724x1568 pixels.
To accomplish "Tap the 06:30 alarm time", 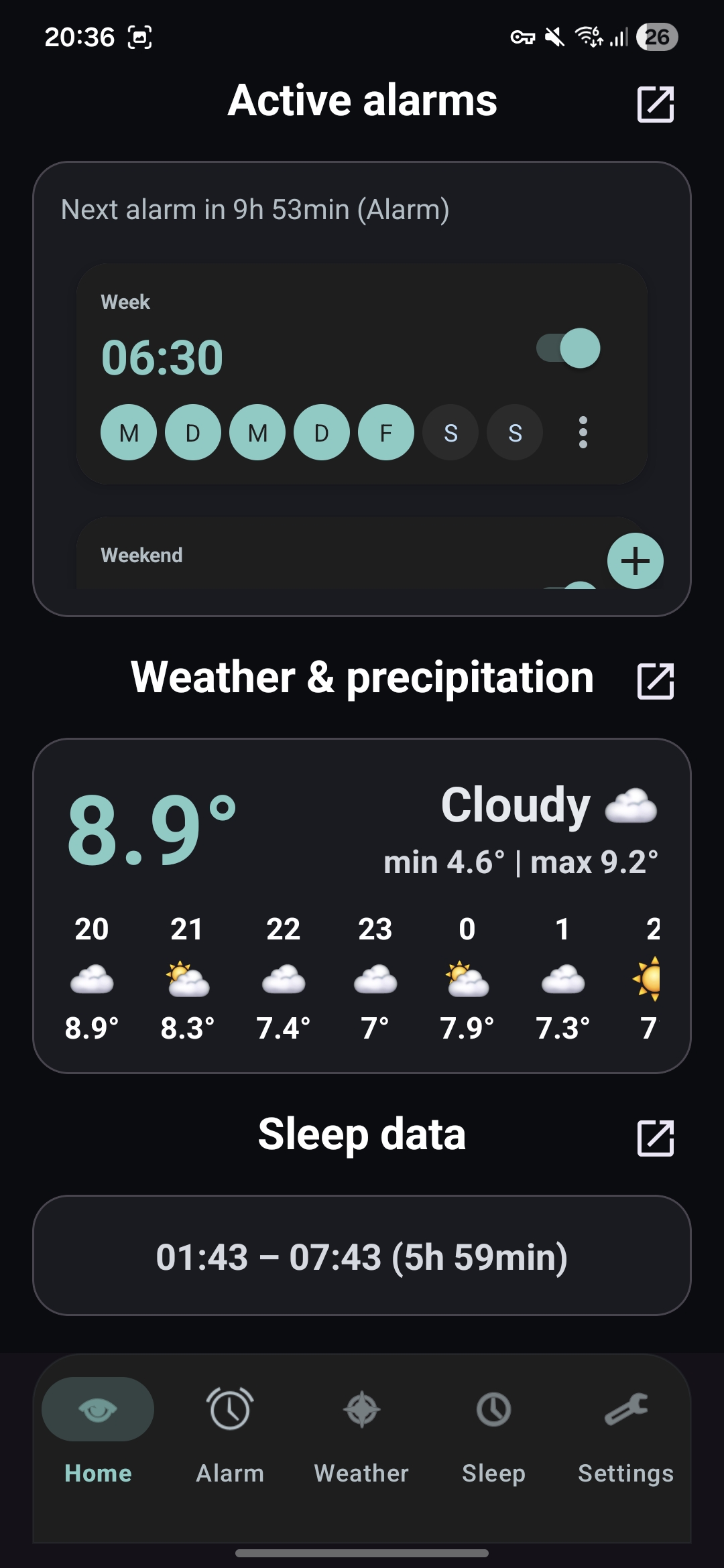I will coord(162,357).
